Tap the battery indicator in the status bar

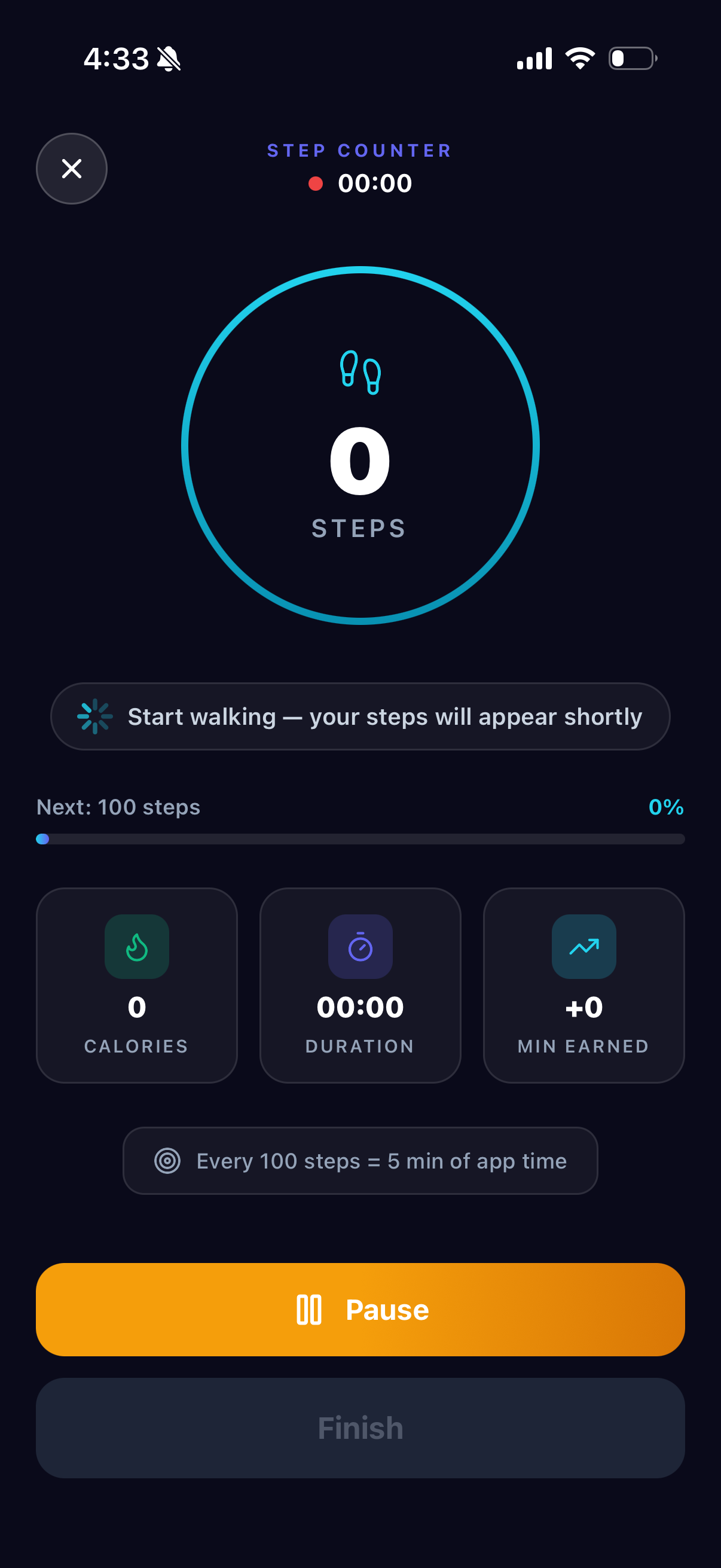click(x=630, y=58)
